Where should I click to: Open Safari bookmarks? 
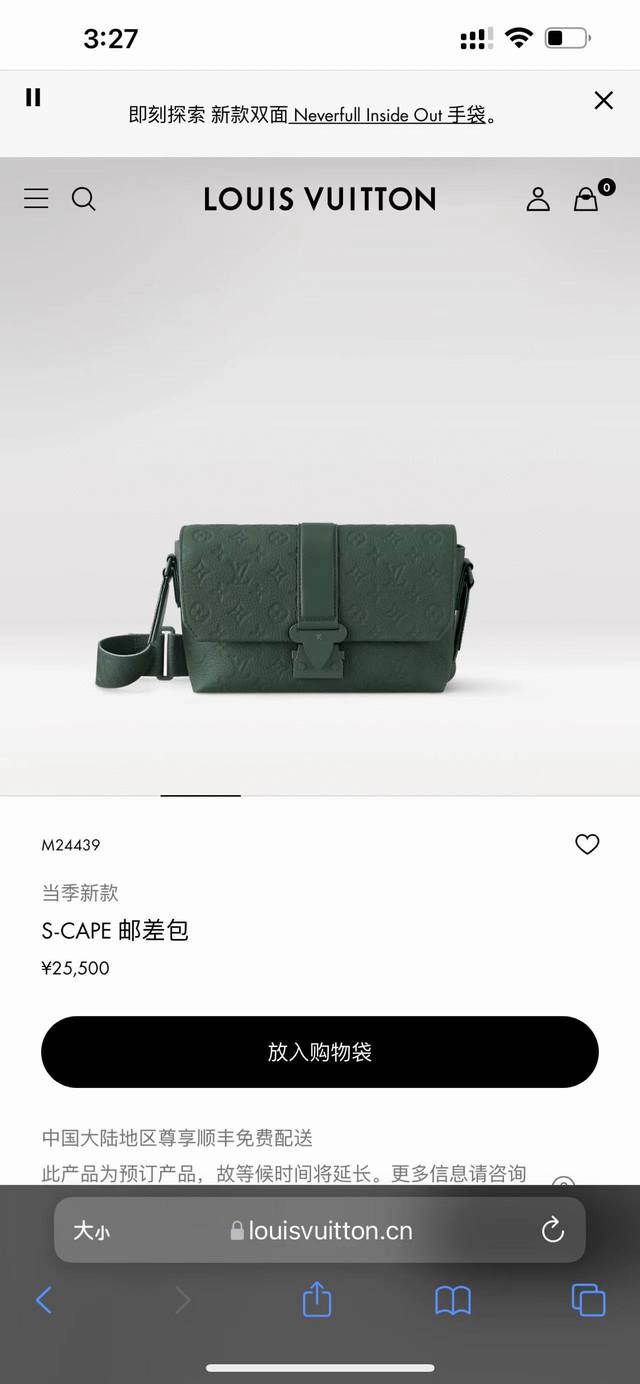coord(453,1300)
